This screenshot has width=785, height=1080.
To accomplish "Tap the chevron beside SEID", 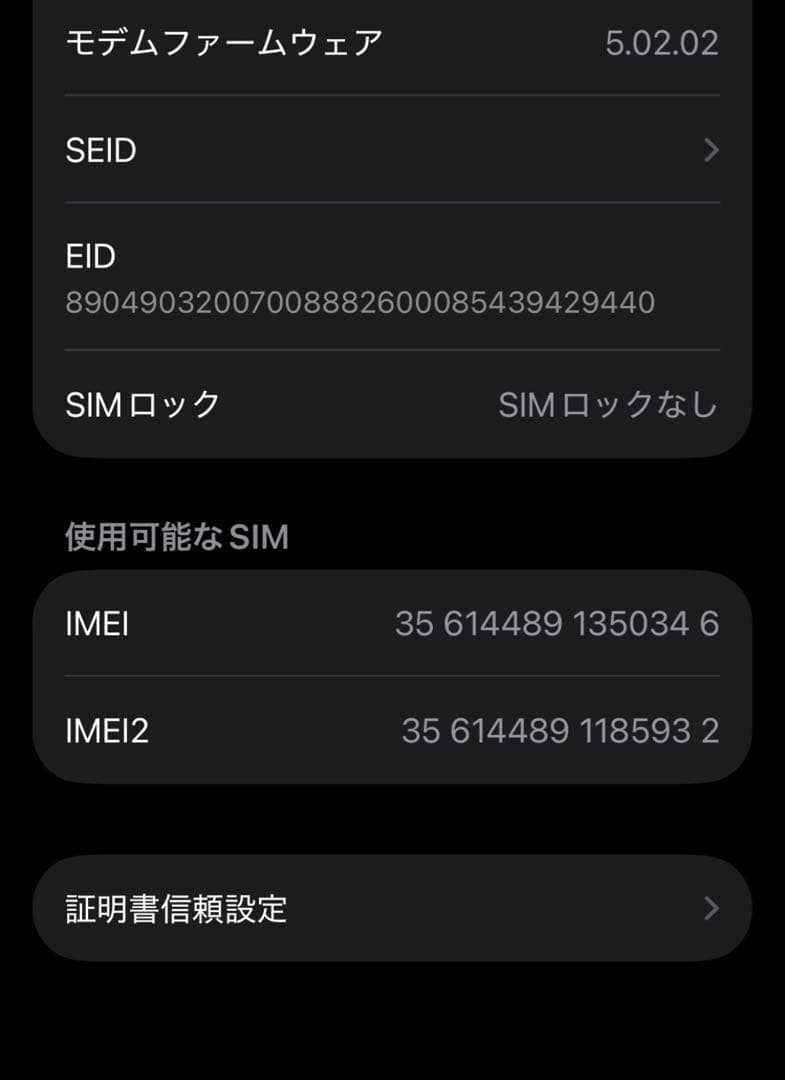I will (711, 150).
